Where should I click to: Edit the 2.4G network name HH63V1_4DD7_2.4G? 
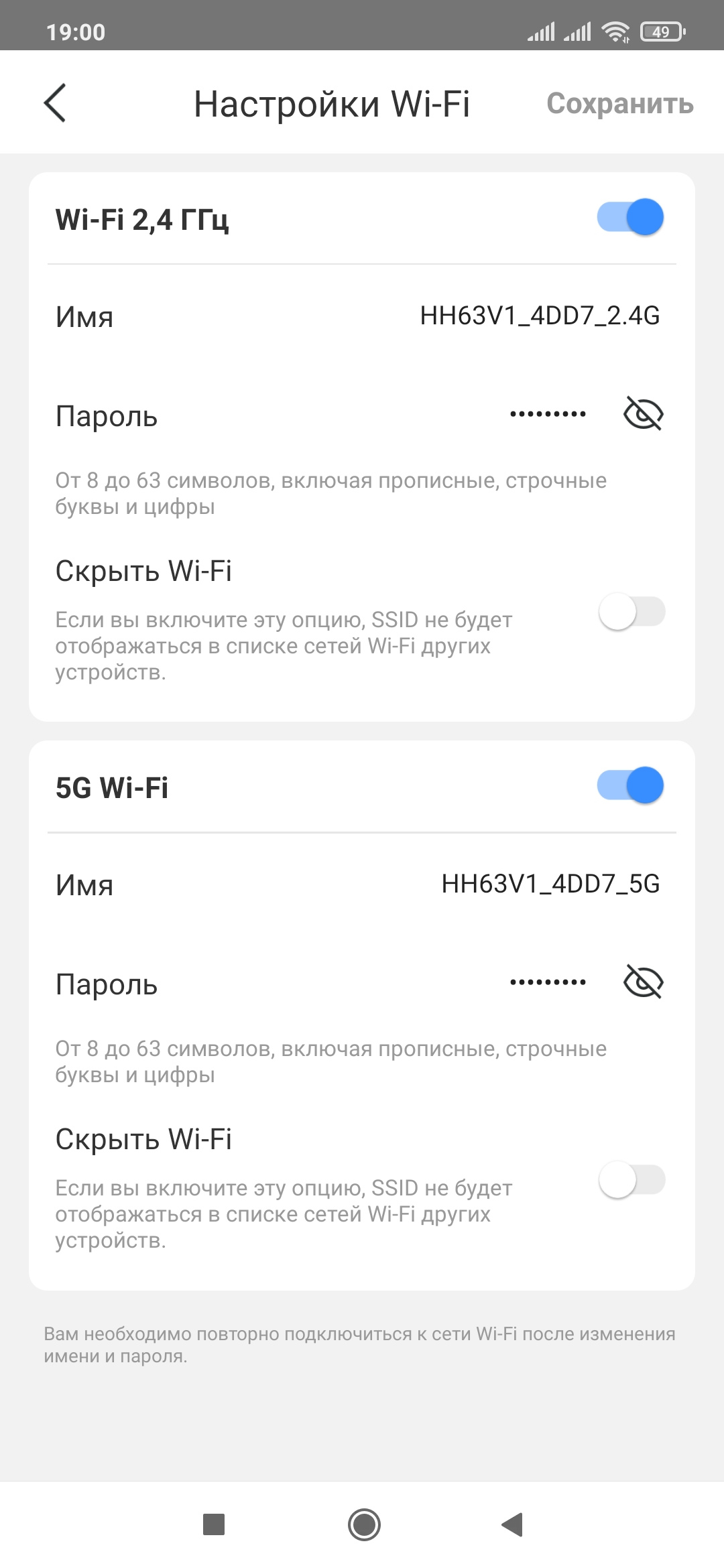point(540,316)
